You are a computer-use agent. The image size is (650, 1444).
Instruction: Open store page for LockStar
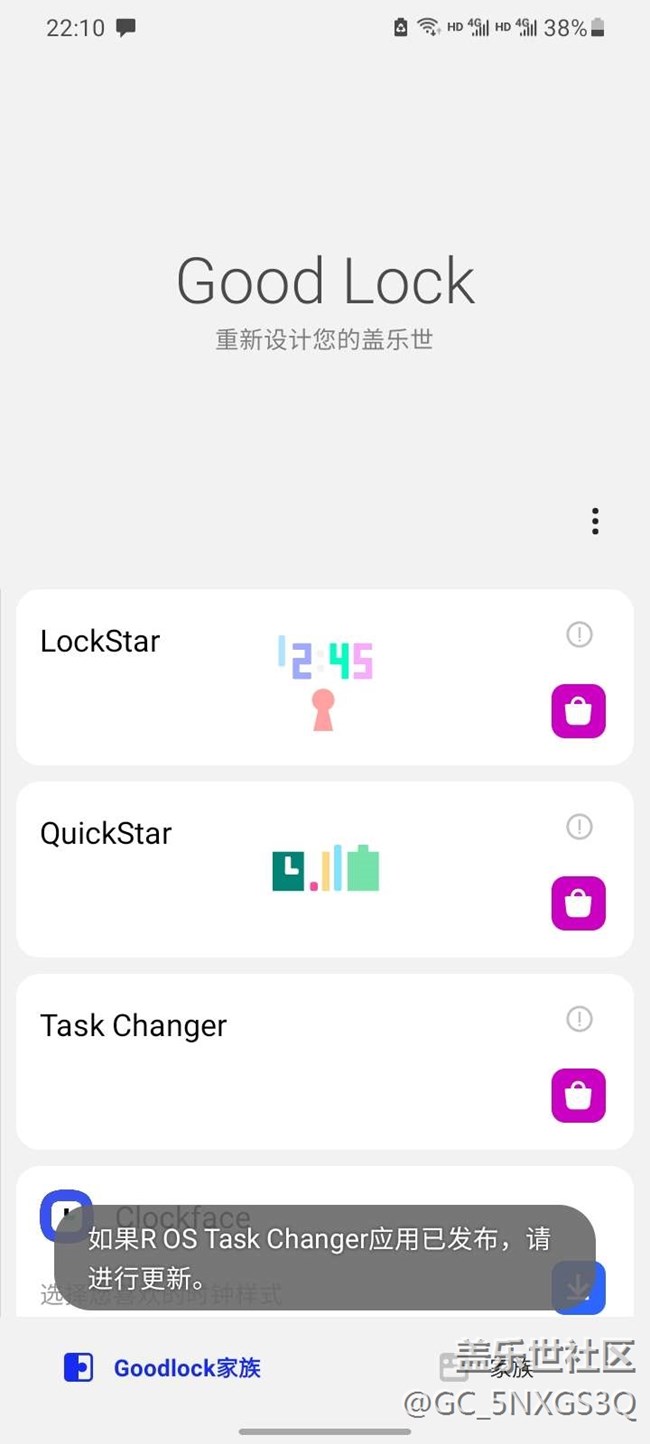pyautogui.click(x=578, y=711)
